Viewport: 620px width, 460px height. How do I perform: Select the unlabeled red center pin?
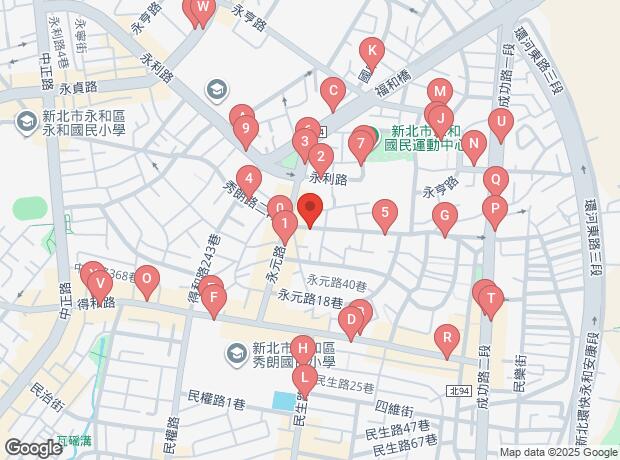coord(310,208)
